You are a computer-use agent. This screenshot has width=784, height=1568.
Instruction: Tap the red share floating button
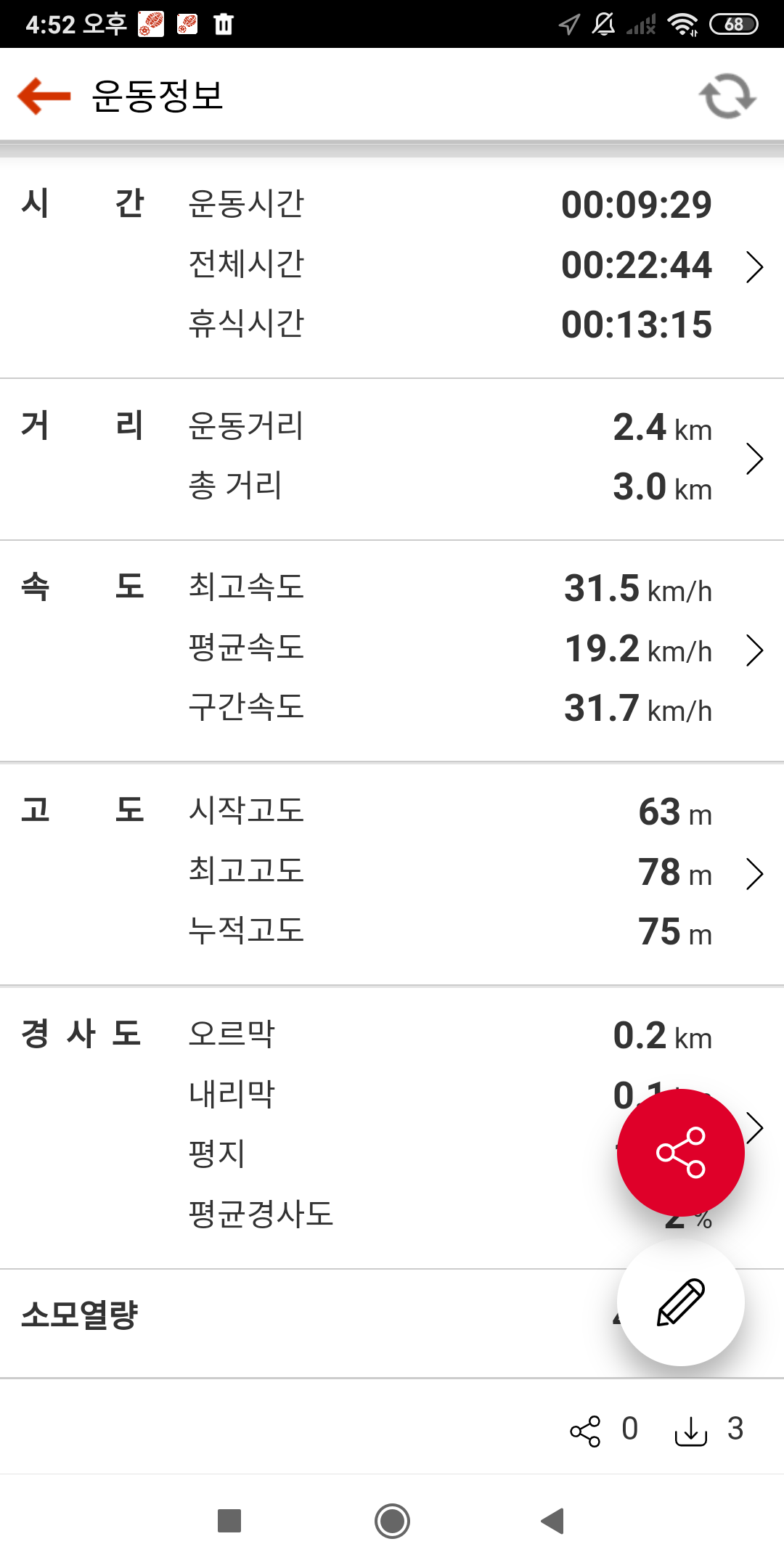681,1153
